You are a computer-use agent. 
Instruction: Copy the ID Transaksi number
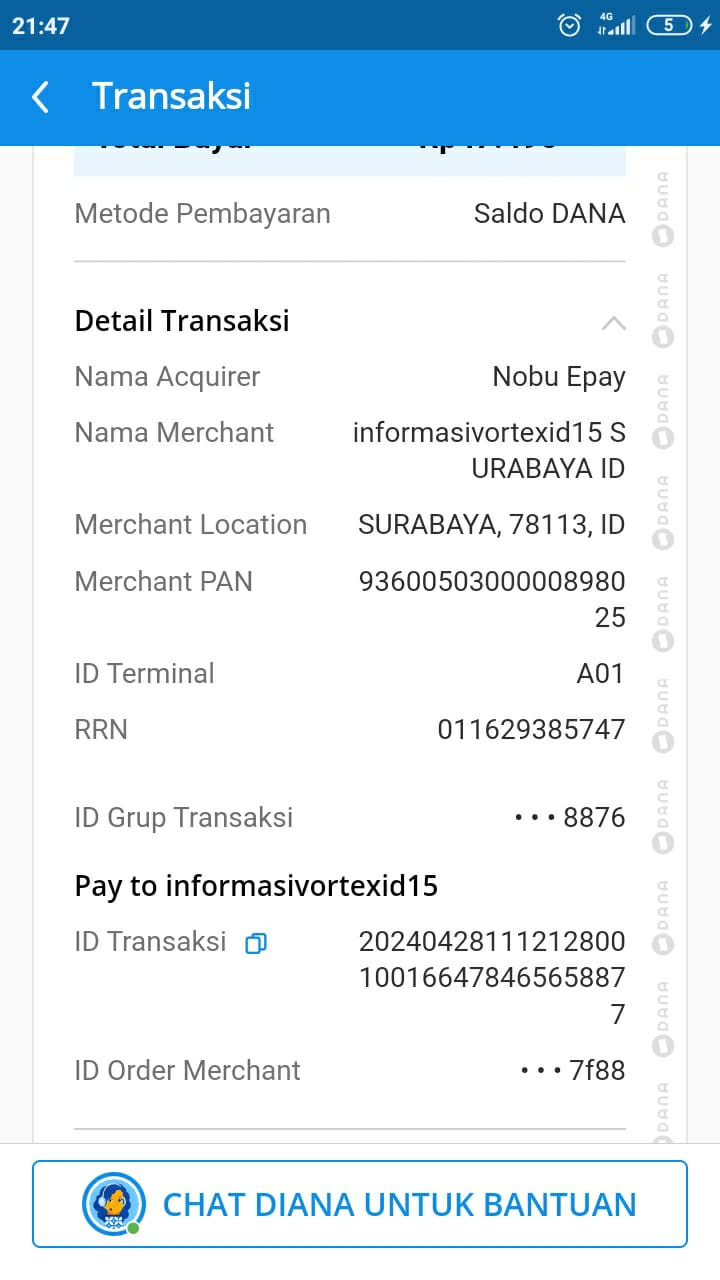coord(256,943)
